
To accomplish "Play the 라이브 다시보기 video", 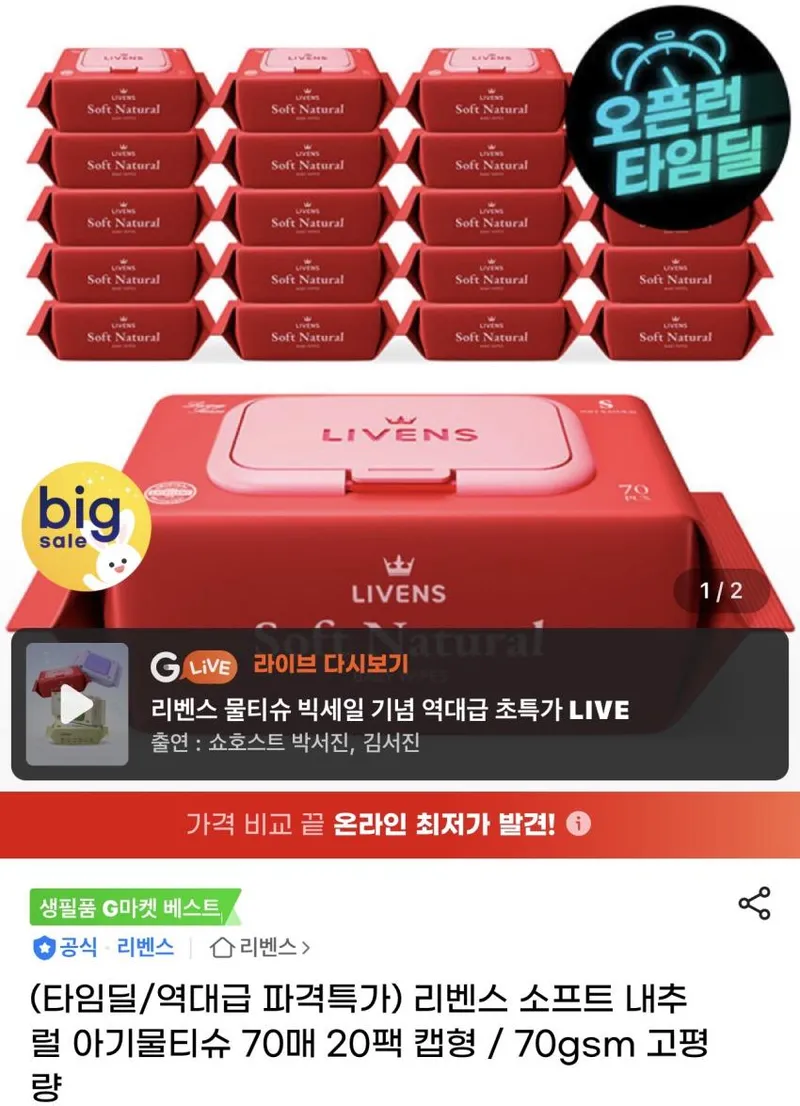I will tap(77, 705).
